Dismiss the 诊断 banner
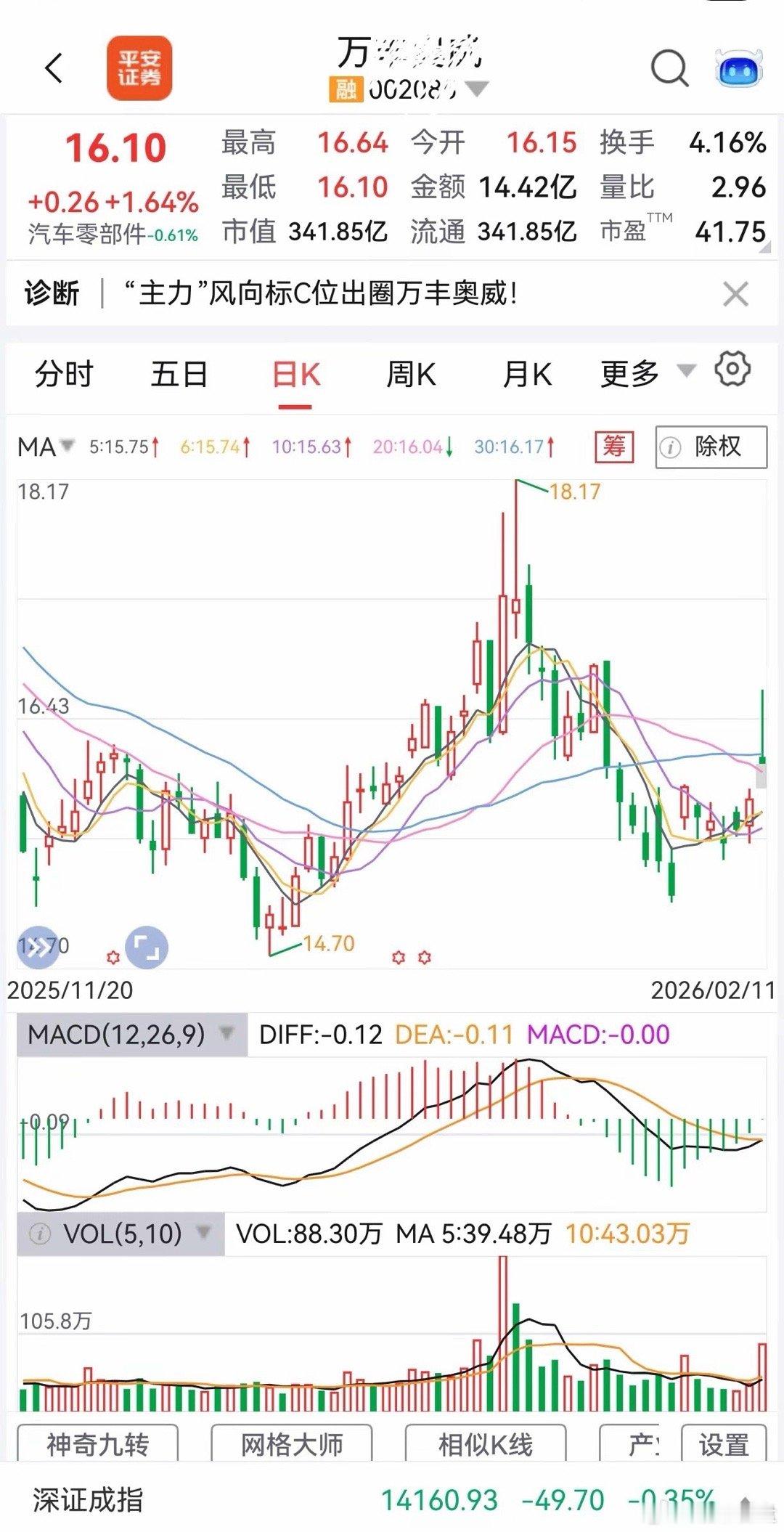This screenshot has height=1532, width=784. (735, 295)
